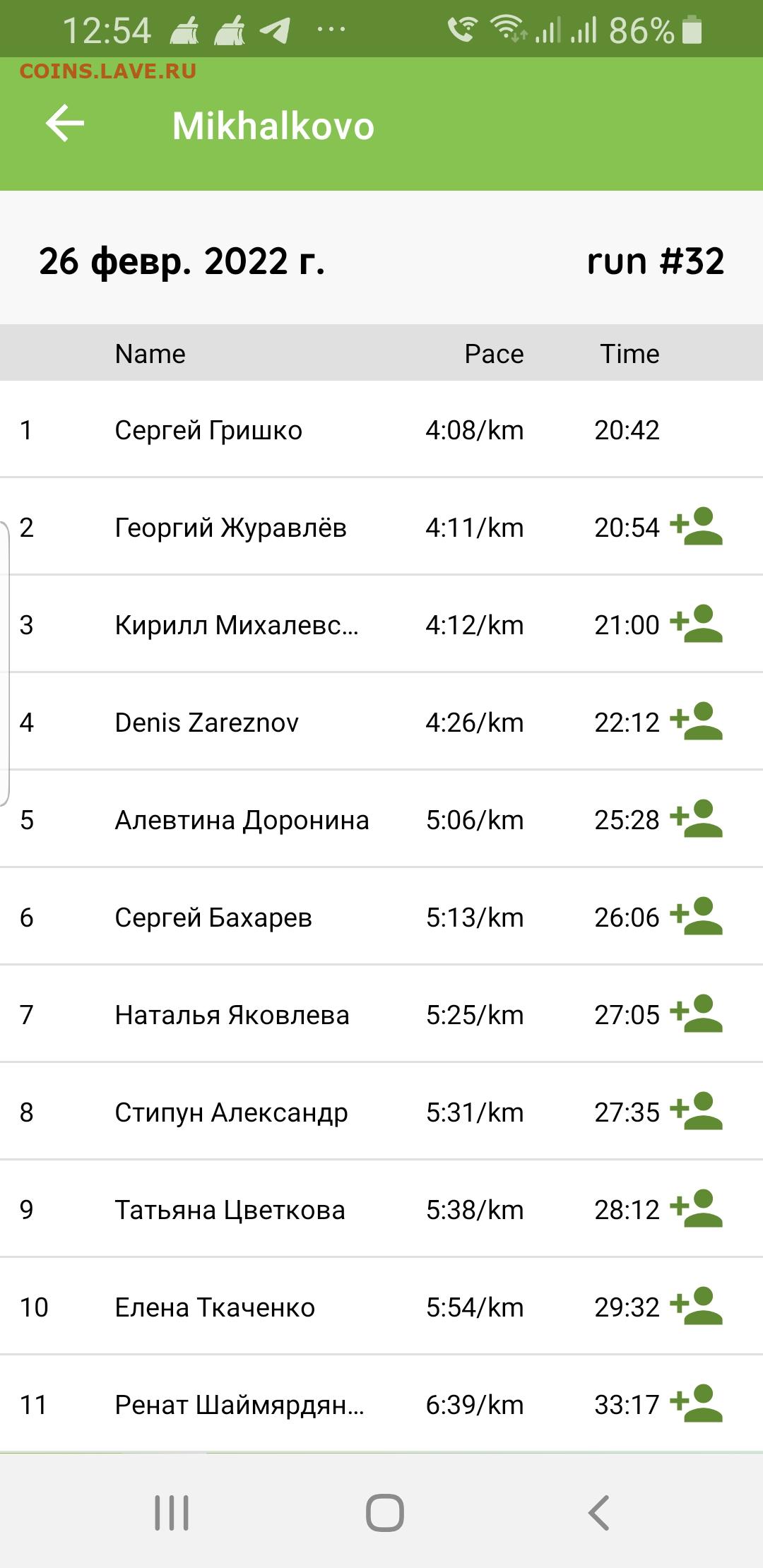The height and width of the screenshot is (1568, 763).
Task: Add Алевтина Доронина as a friend
Action: 696,819
